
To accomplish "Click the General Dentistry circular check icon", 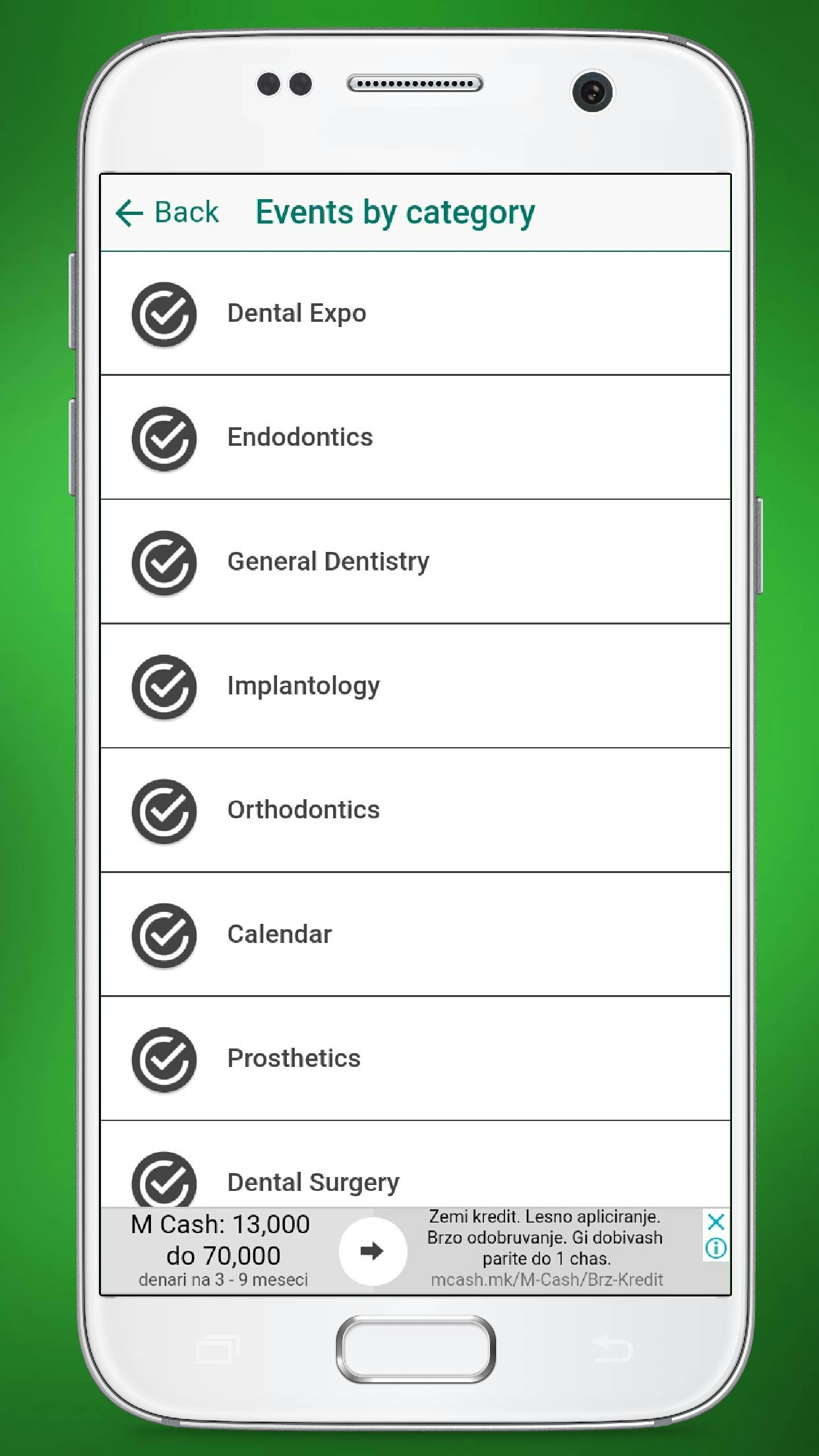I will coord(165,563).
